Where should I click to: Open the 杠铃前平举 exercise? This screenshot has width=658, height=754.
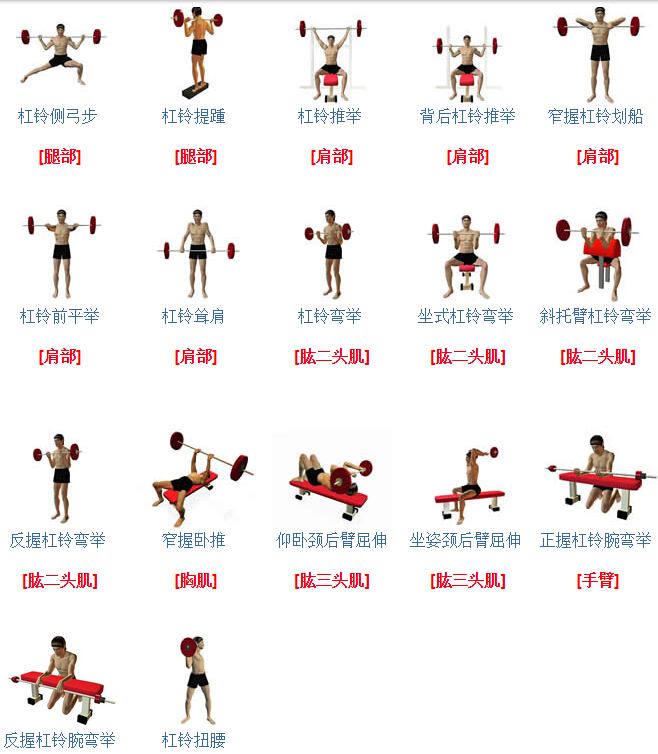click(60, 316)
